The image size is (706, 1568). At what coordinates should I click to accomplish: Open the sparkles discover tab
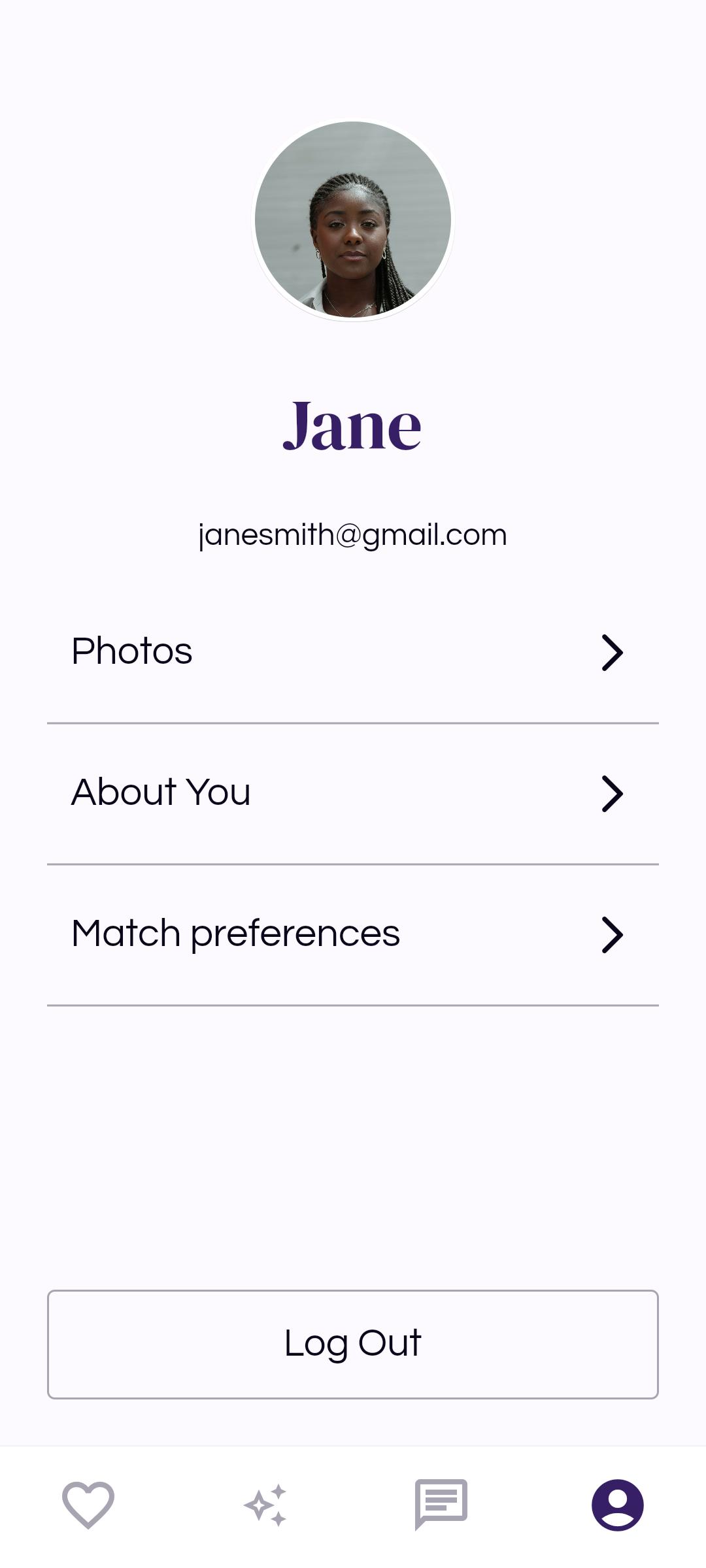pos(265,1505)
